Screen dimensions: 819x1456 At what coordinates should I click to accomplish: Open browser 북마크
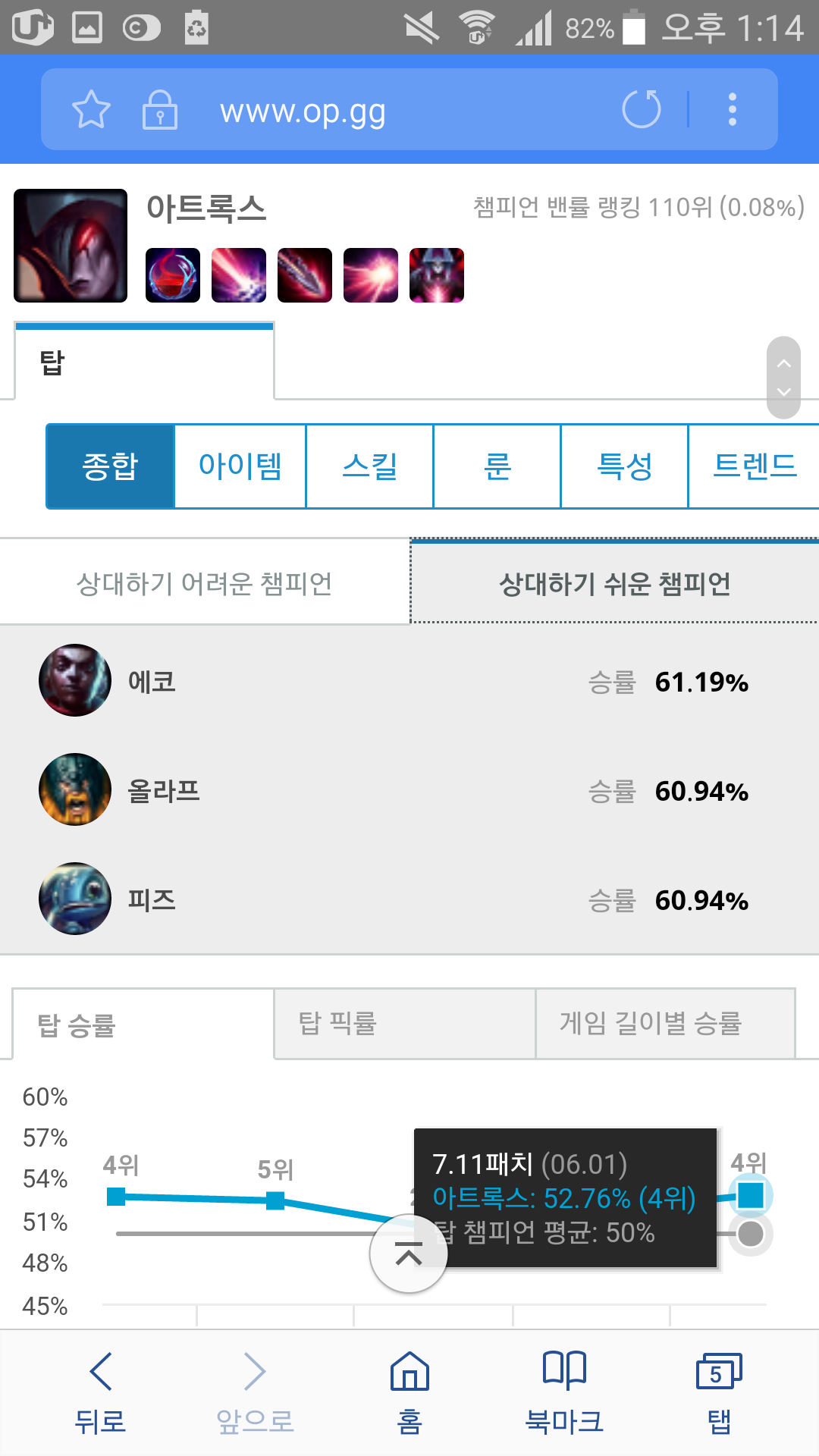click(565, 1394)
